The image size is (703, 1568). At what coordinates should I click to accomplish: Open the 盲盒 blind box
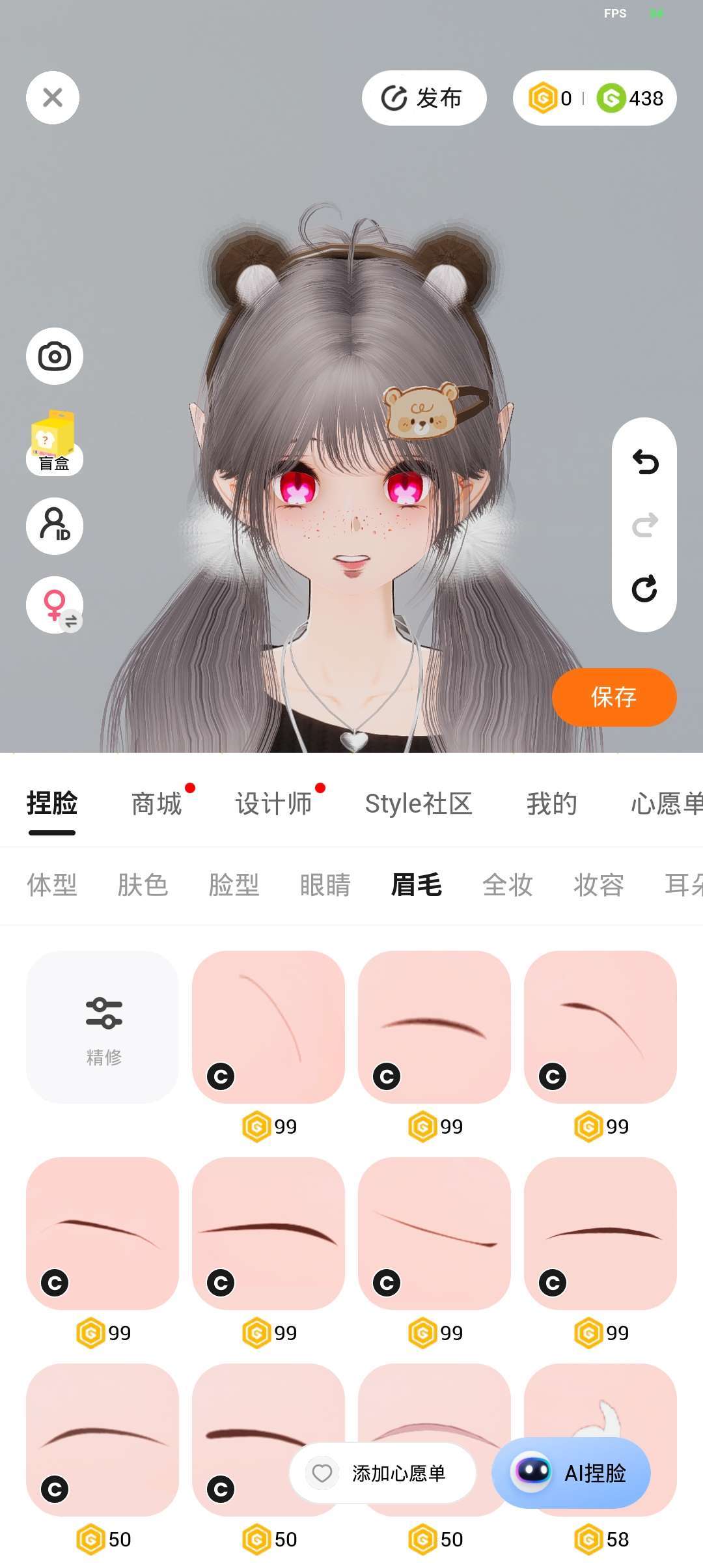pos(54,443)
